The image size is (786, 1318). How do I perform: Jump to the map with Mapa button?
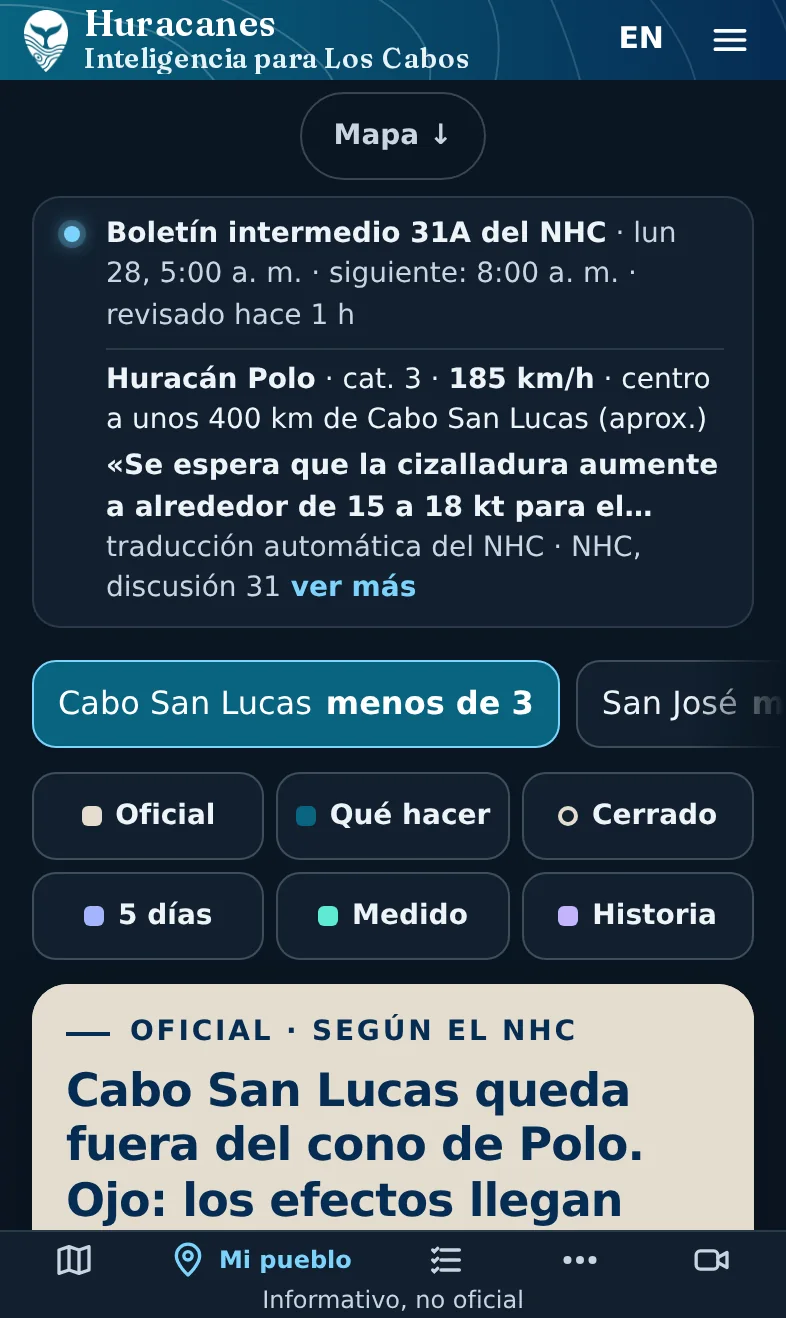pyautogui.click(x=393, y=135)
